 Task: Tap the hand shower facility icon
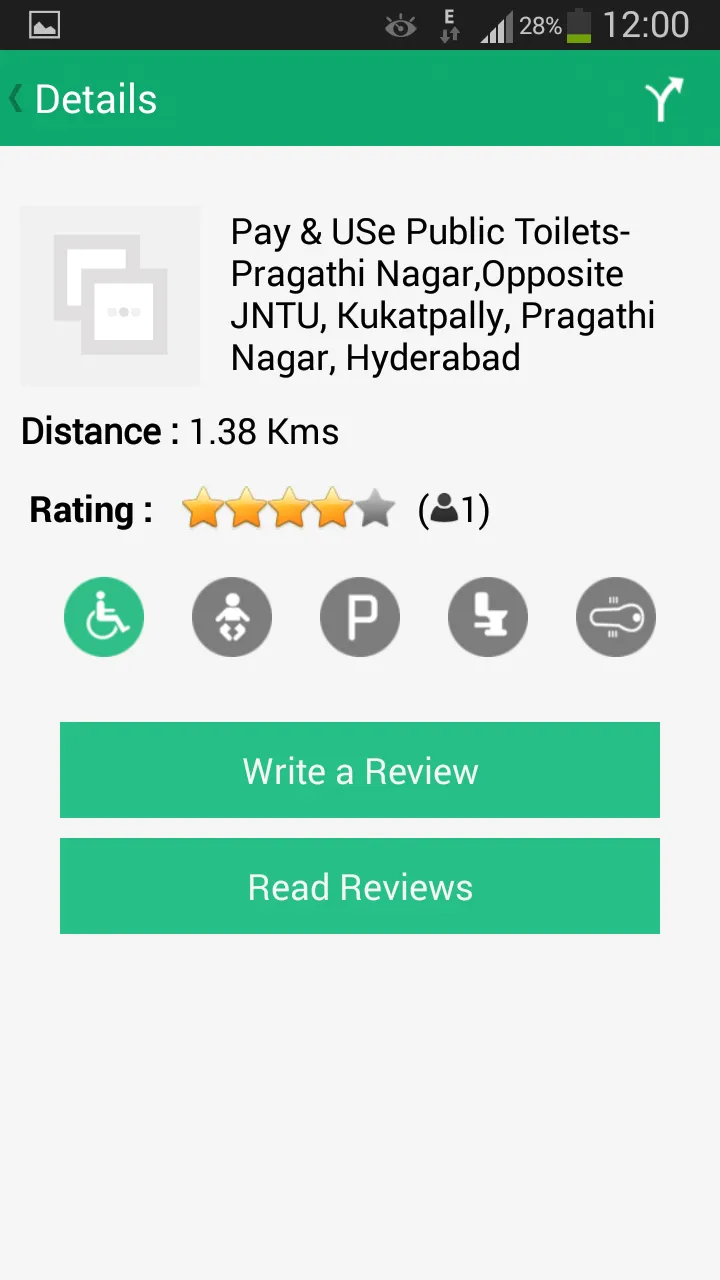[x=616, y=617]
